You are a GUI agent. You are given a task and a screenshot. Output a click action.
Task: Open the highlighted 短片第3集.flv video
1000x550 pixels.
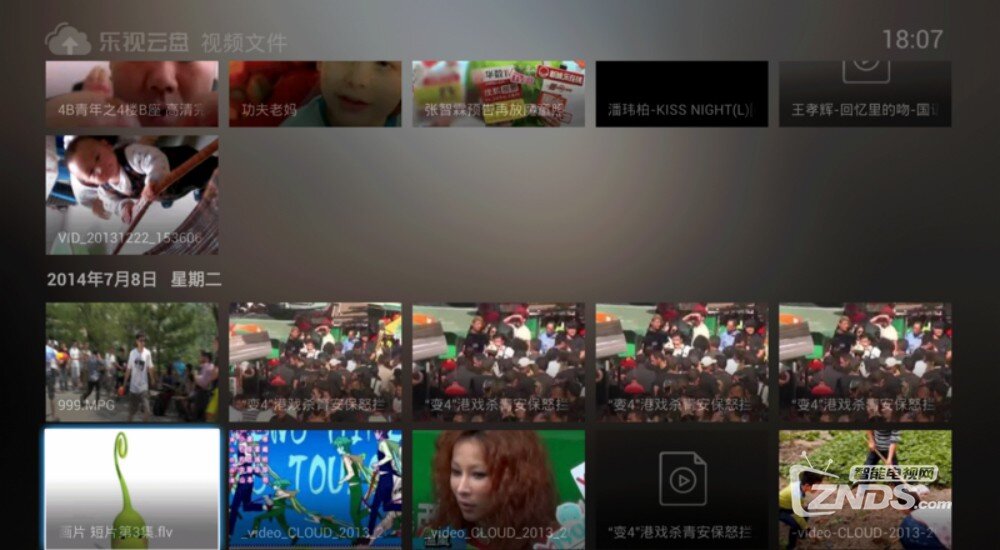coord(132,488)
